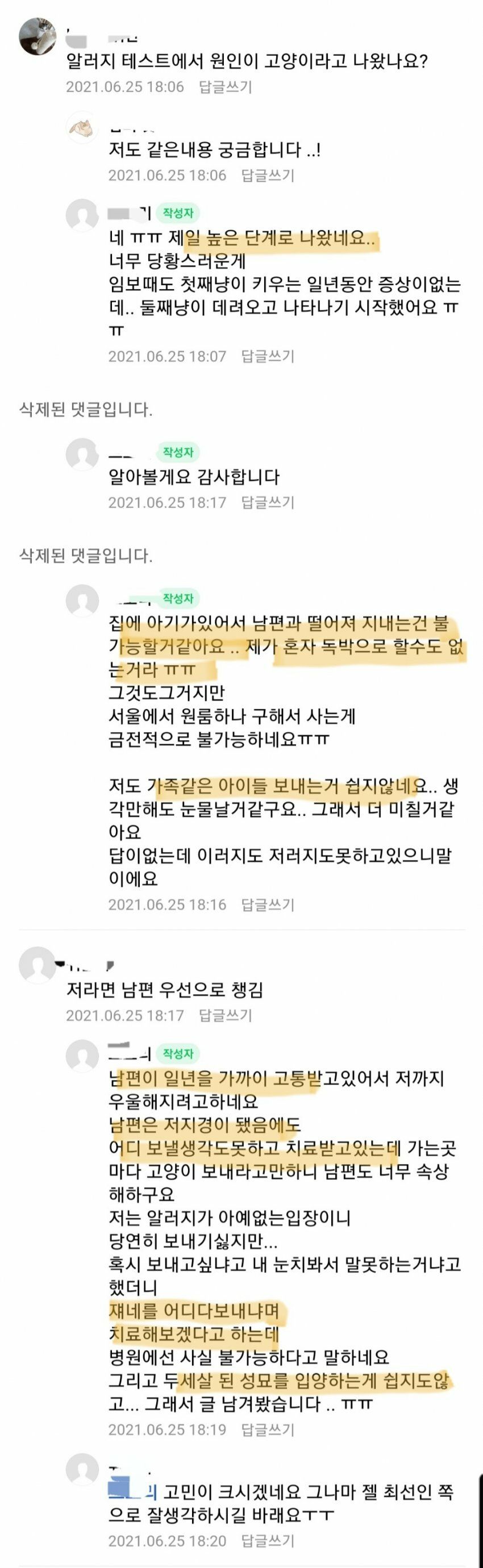Open the profile photo of the first commenter

(x=38, y=36)
